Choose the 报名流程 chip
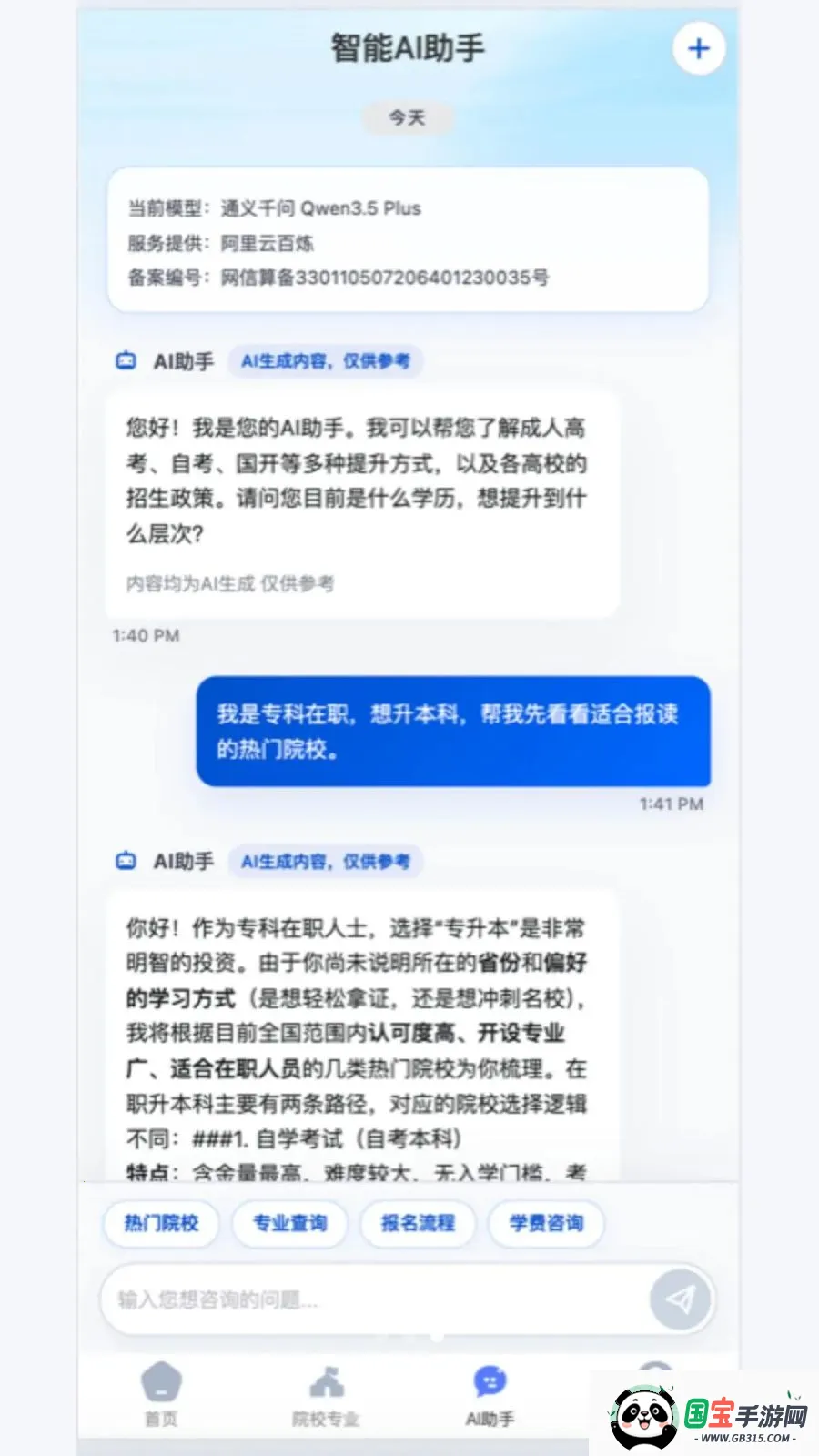 tap(418, 1223)
